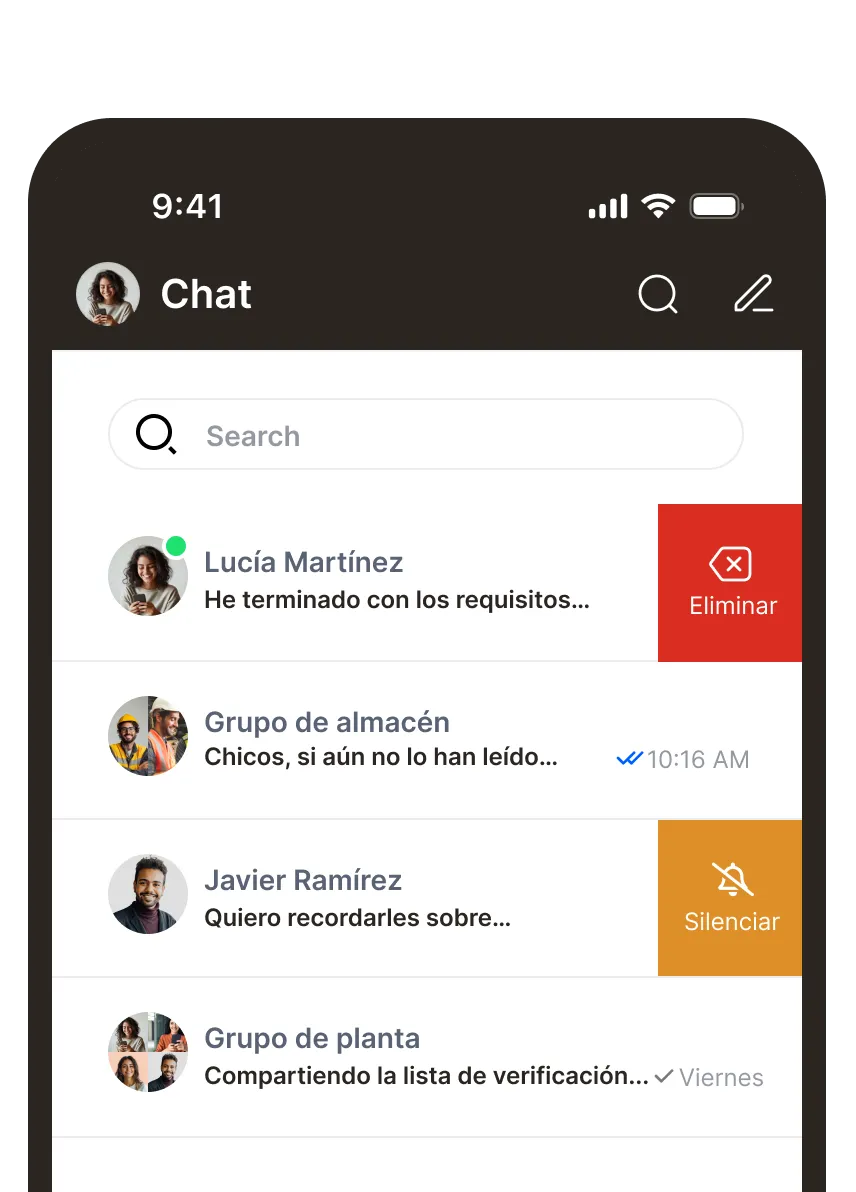Mute Javier Ramírez with Silenciar
856x1192 pixels.
(x=730, y=898)
